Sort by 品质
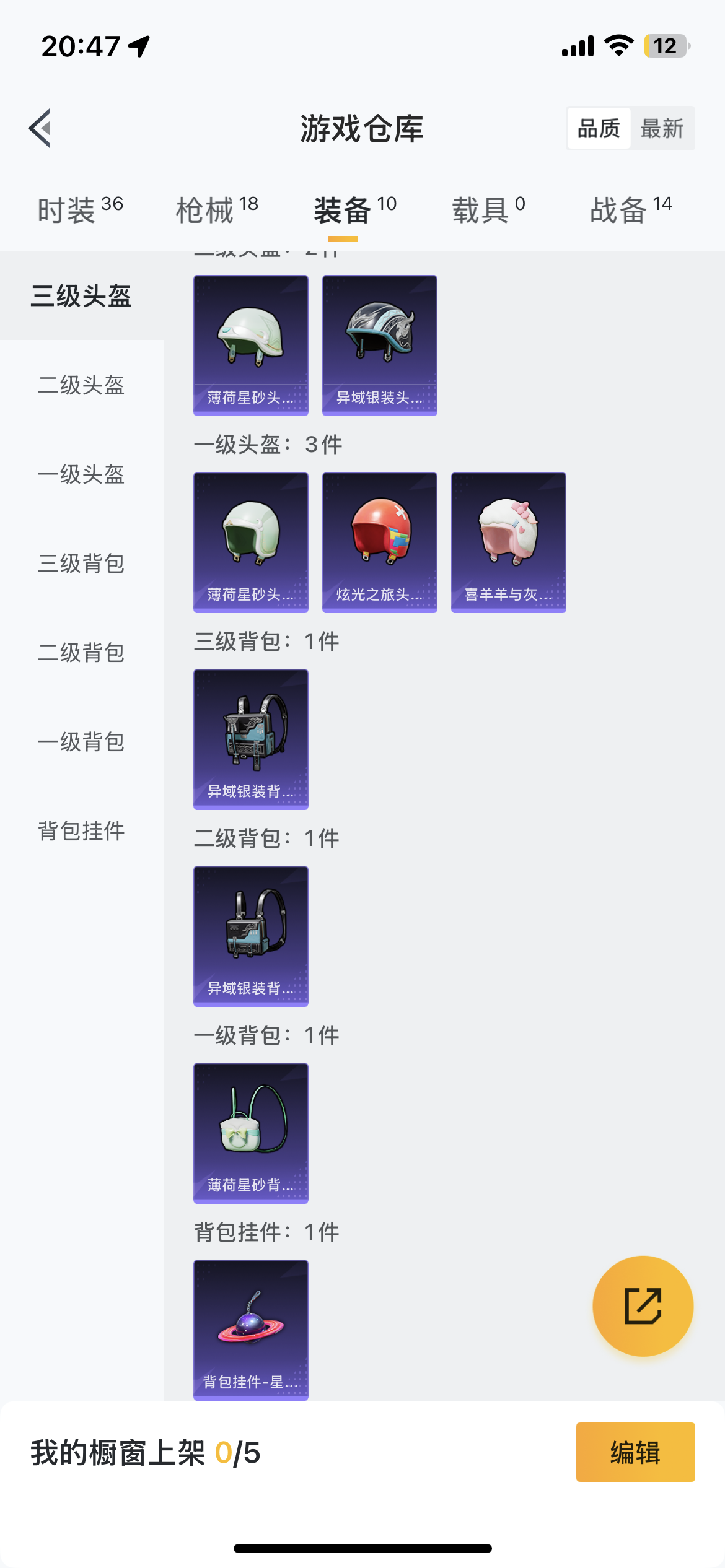Screen dimensions: 725x1568 tap(599, 129)
